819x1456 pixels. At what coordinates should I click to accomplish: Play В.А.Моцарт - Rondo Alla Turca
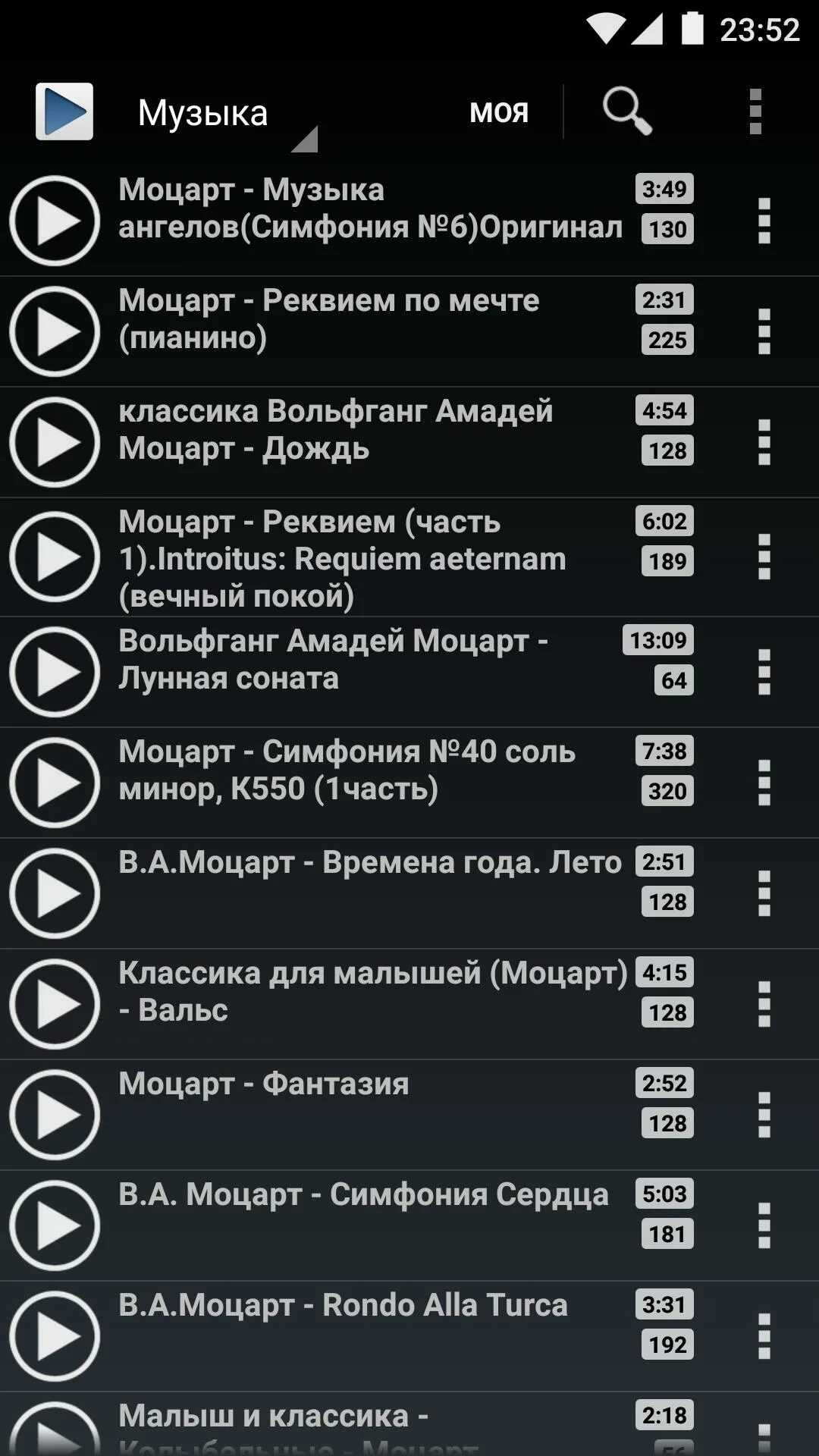pyautogui.click(x=55, y=1336)
